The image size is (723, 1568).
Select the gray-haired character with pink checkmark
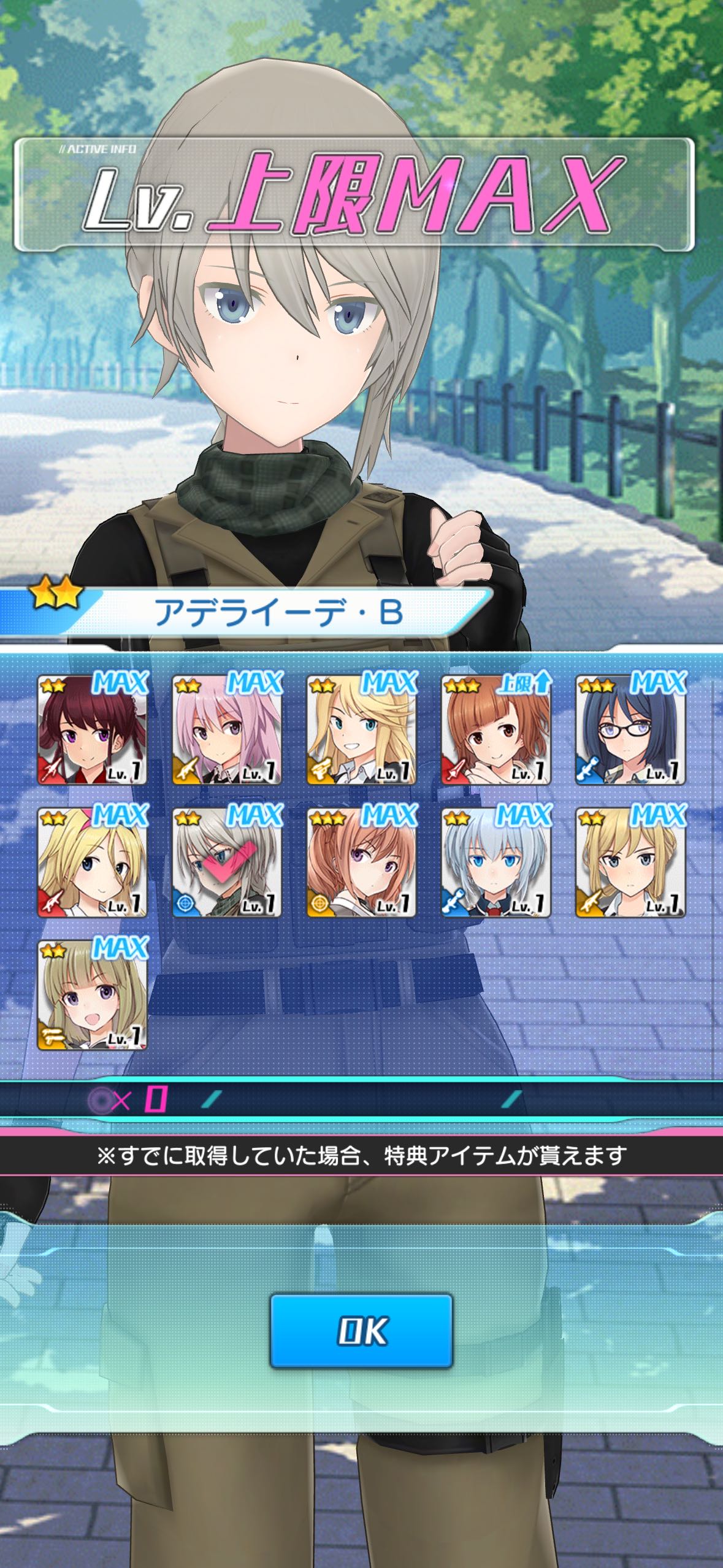227,863
